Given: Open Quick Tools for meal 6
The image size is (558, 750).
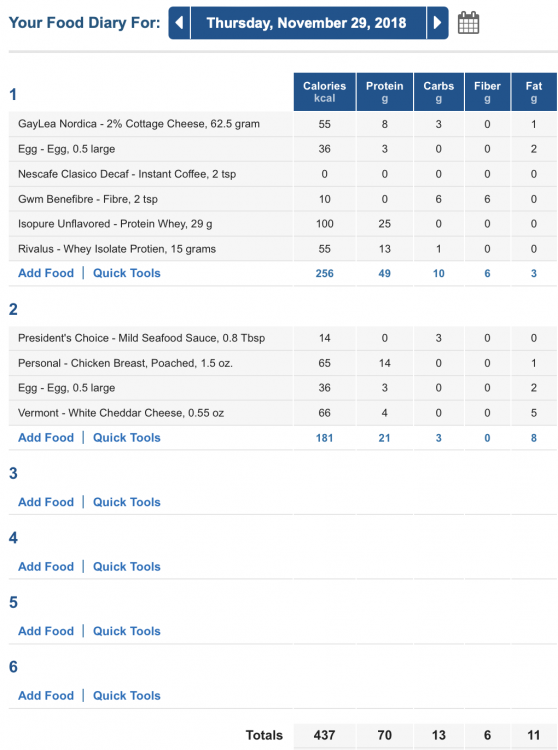Looking at the screenshot, I should click(127, 696).
